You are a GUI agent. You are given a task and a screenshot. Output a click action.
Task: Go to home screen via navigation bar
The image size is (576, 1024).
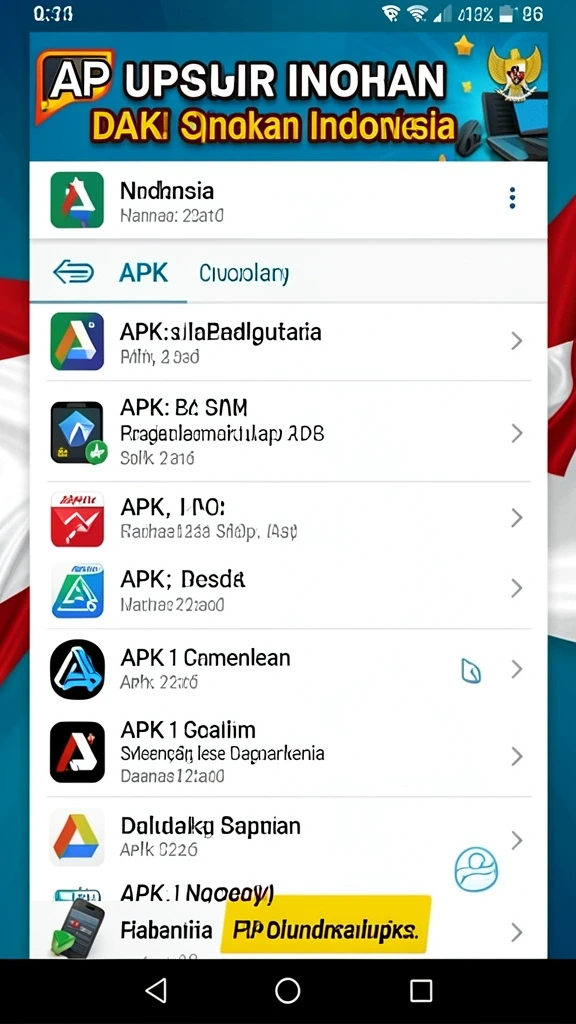287,990
